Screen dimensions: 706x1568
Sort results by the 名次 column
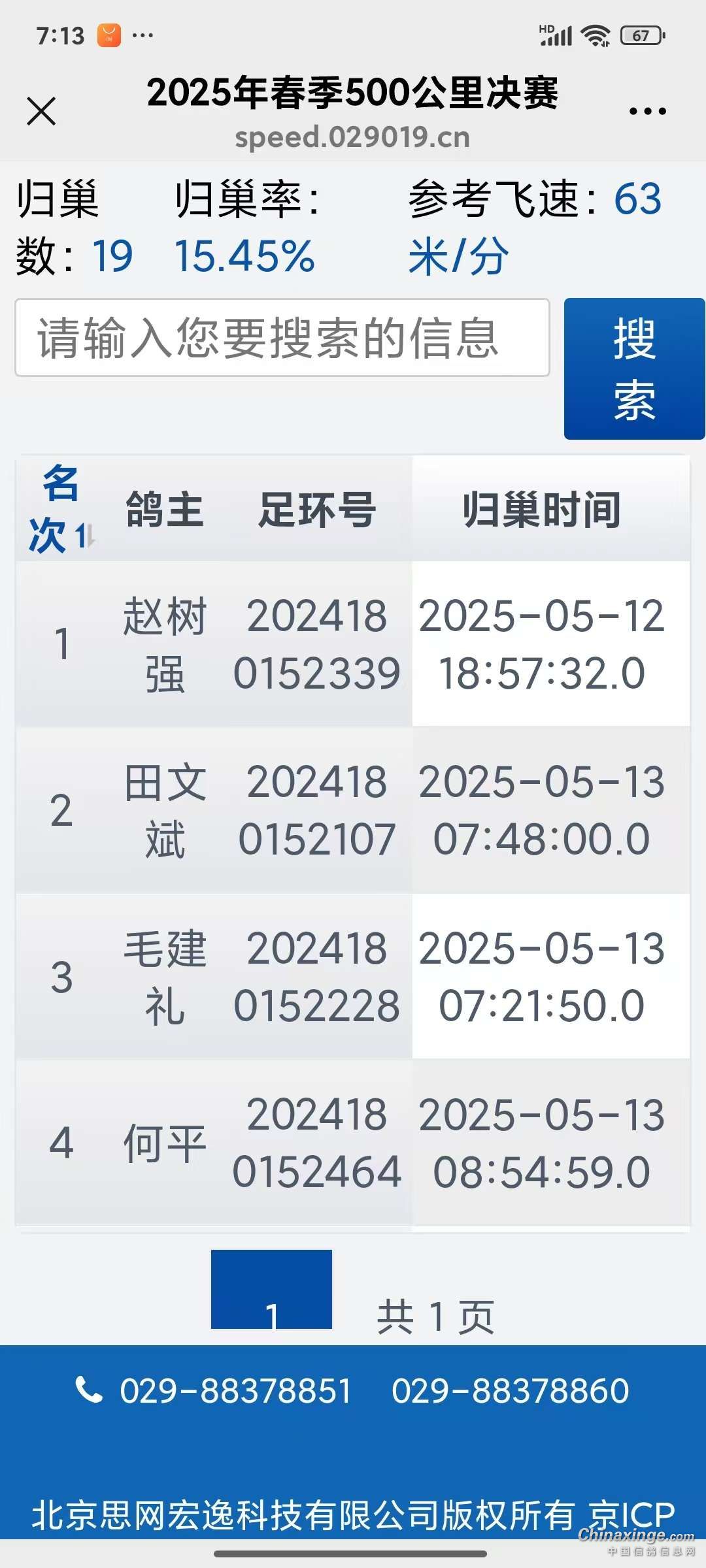61,510
